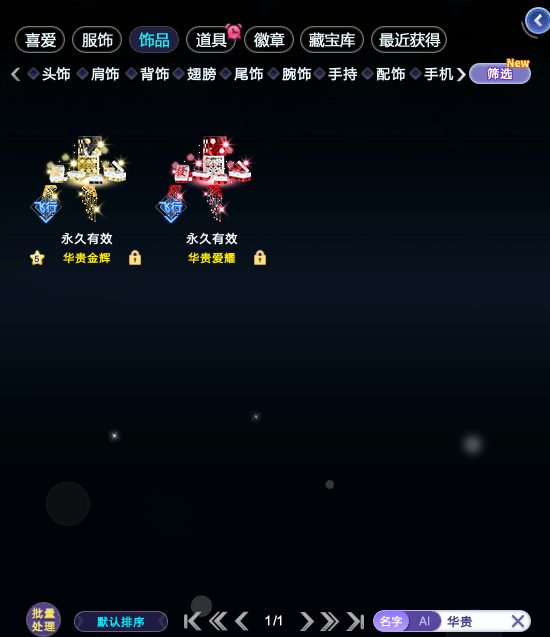Open the 道具 tab

tap(211, 40)
